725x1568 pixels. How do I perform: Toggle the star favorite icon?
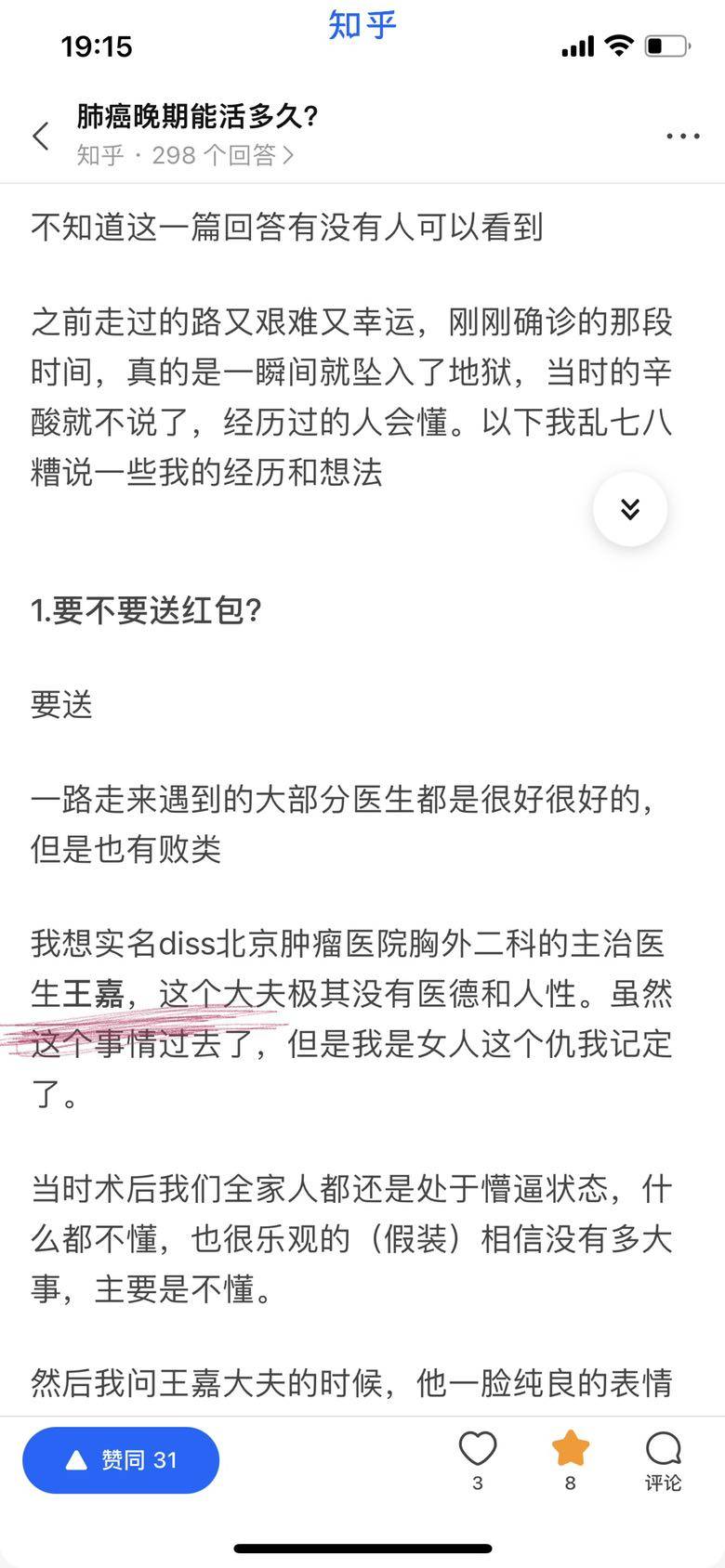coord(571,1449)
